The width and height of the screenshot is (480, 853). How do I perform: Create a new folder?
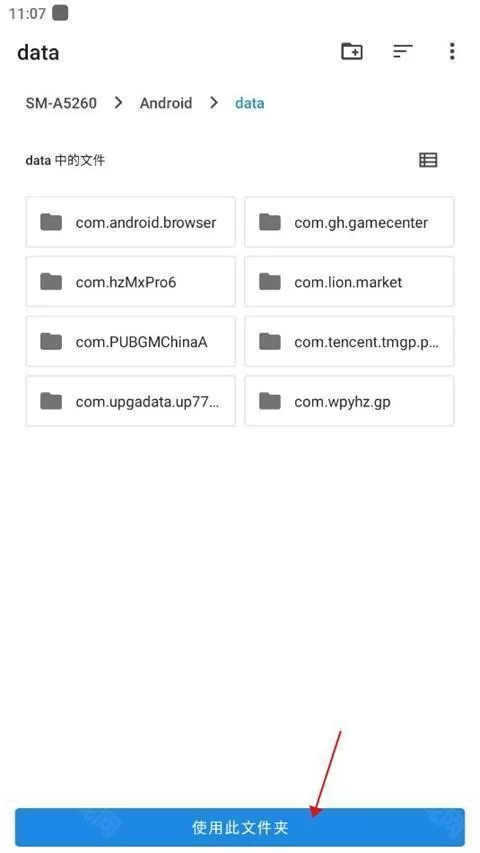coord(352,52)
